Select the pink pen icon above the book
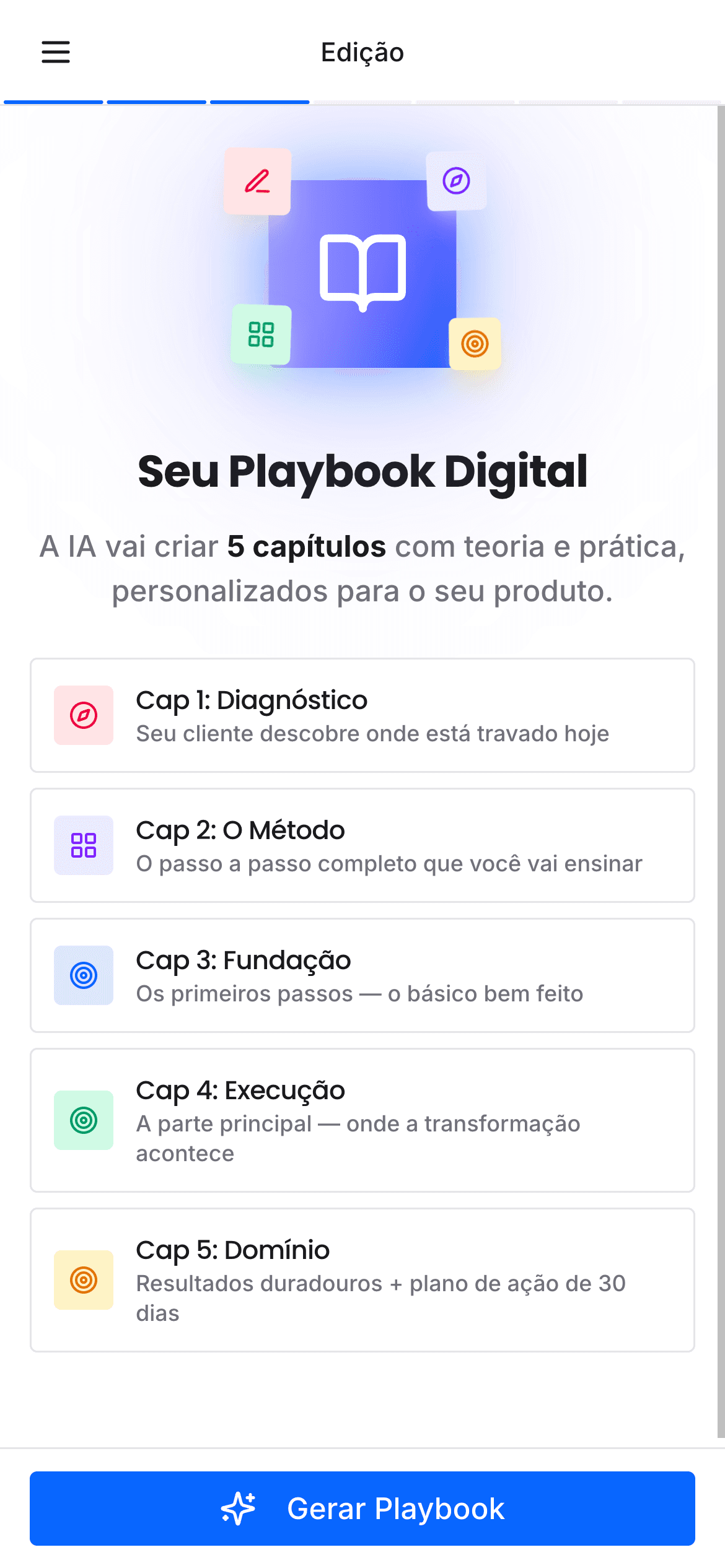 tap(257, 181)
